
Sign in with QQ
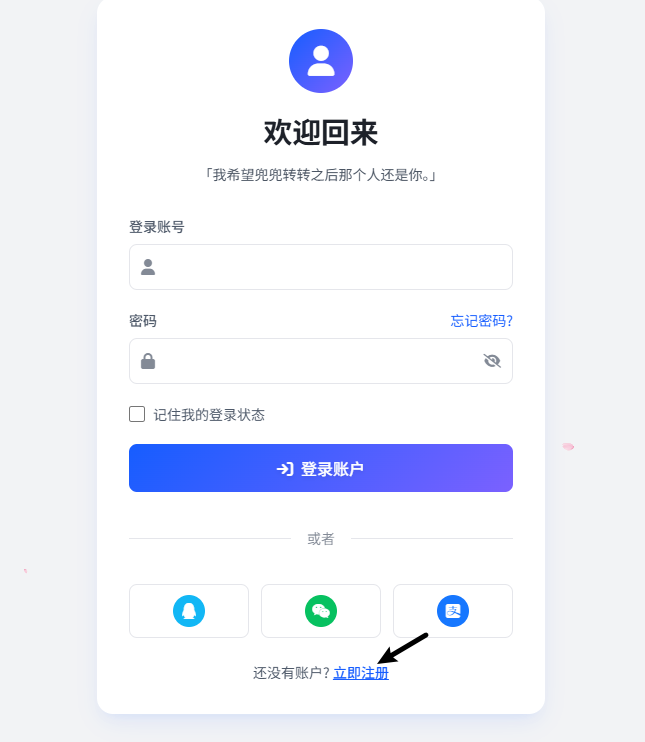189,611
